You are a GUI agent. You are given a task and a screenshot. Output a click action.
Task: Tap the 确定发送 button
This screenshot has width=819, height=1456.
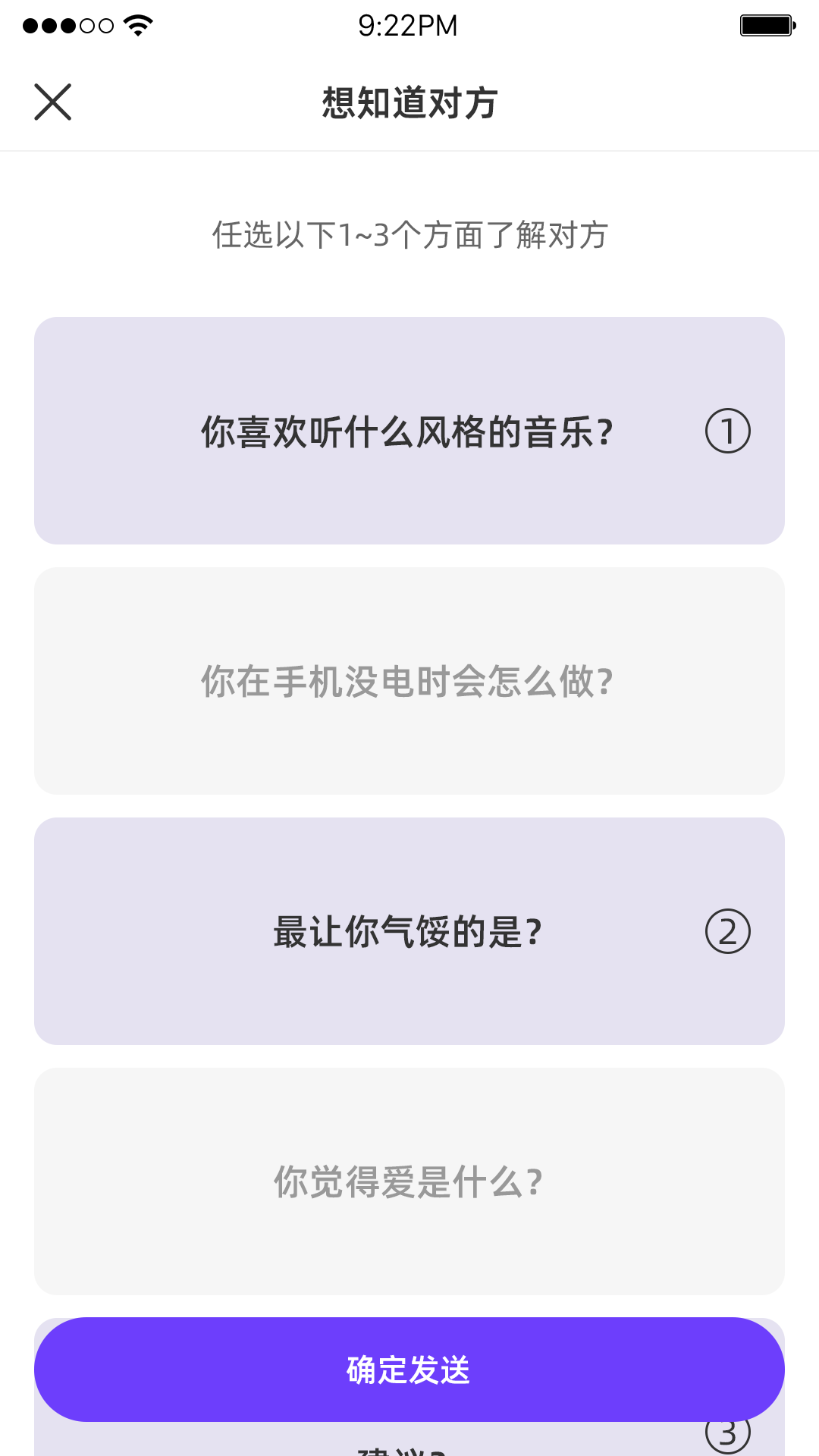pos(409,1369)
